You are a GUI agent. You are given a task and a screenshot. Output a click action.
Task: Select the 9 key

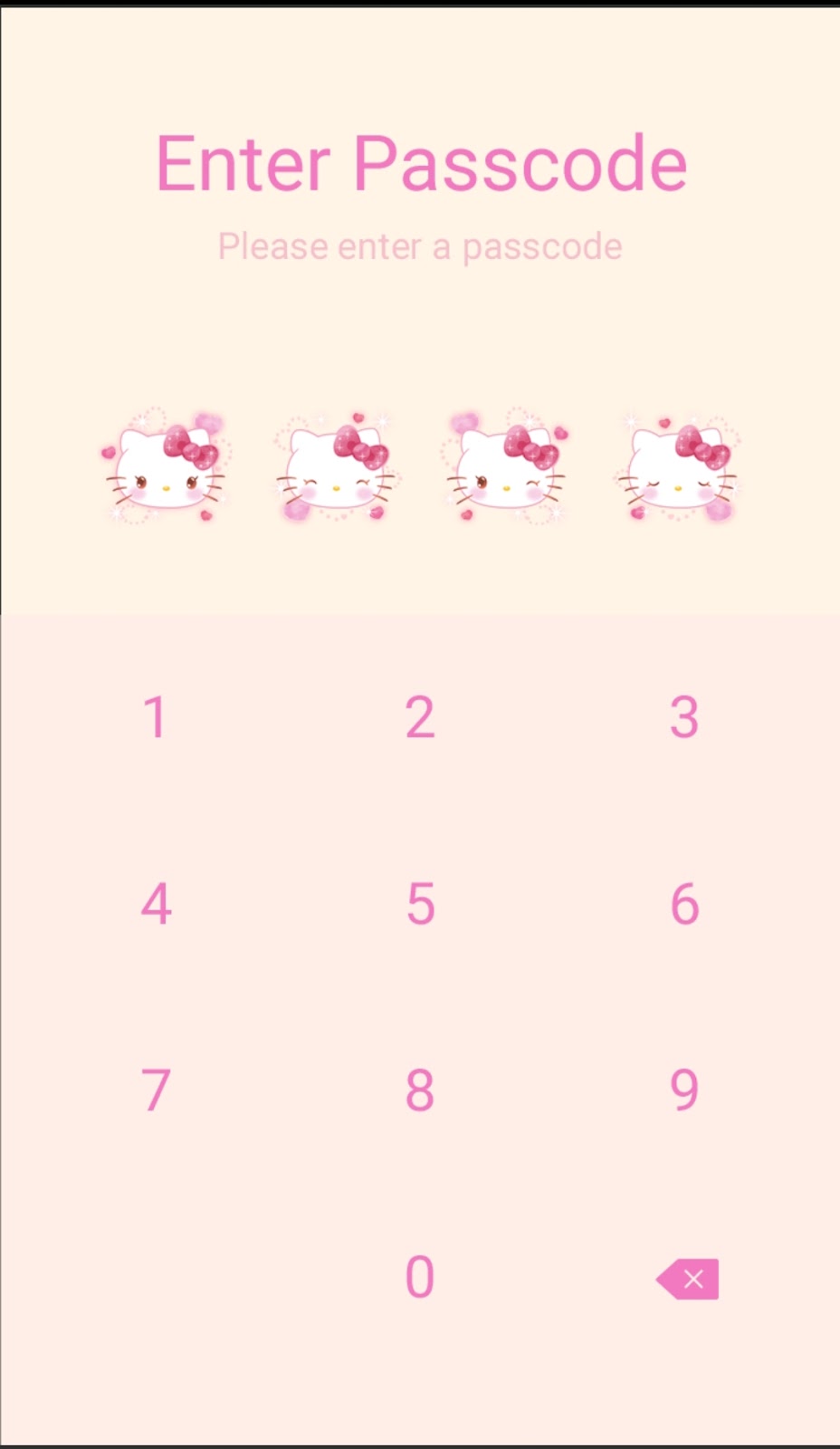click(x=684, y=1090)
